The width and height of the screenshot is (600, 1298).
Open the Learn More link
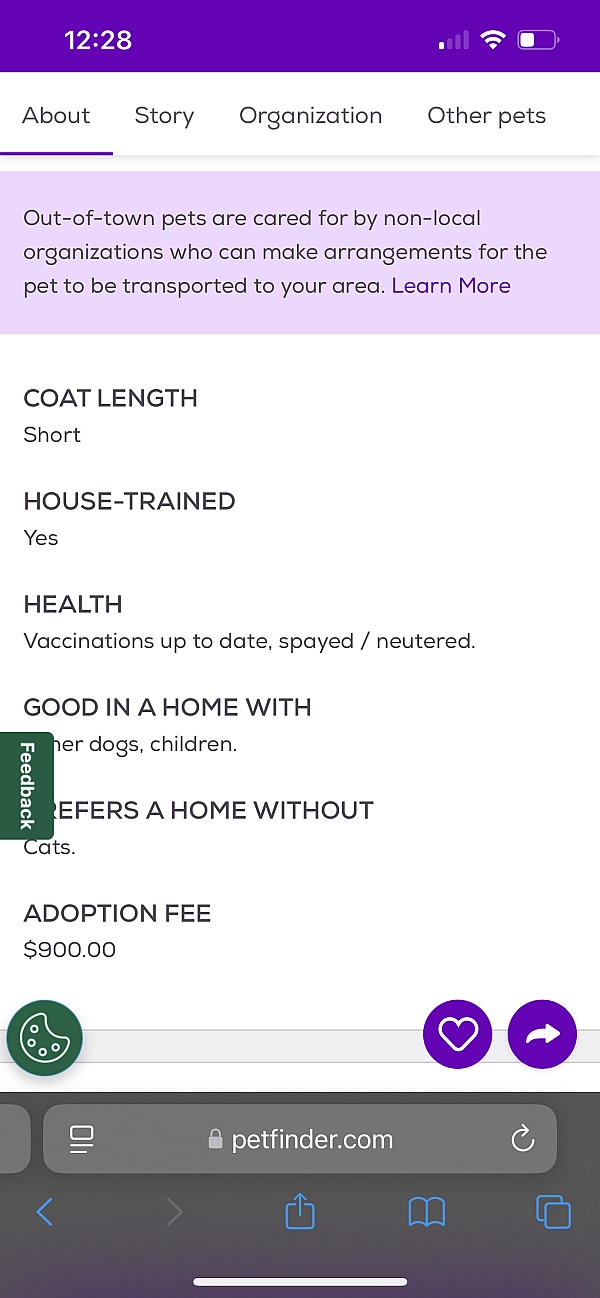click(451, 285)
